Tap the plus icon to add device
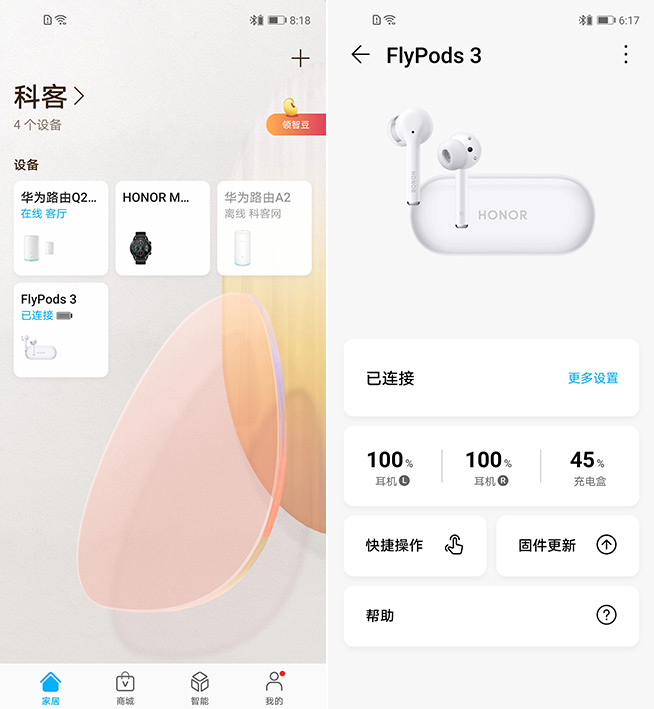 coord(300,59)
